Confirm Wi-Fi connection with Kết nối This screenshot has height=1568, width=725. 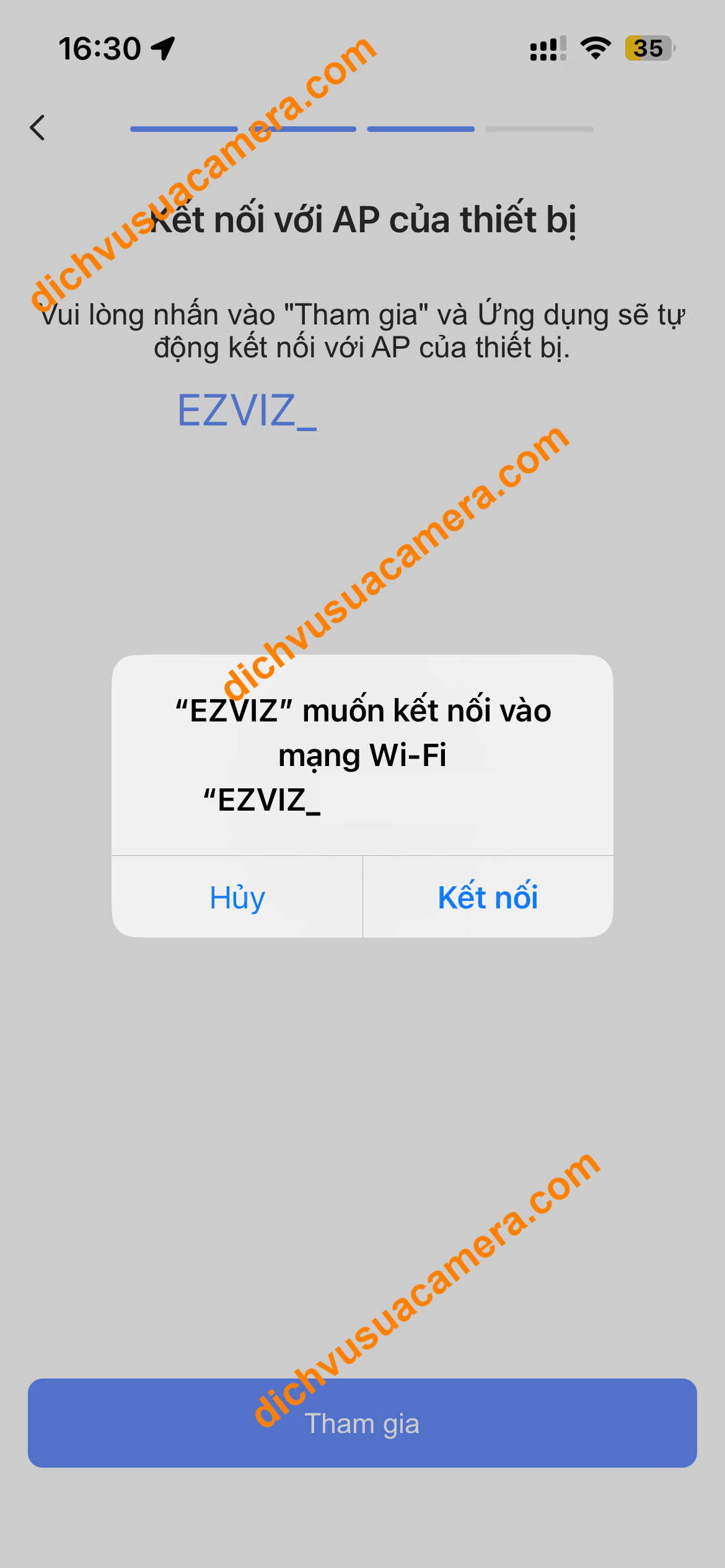pos(488,897)
